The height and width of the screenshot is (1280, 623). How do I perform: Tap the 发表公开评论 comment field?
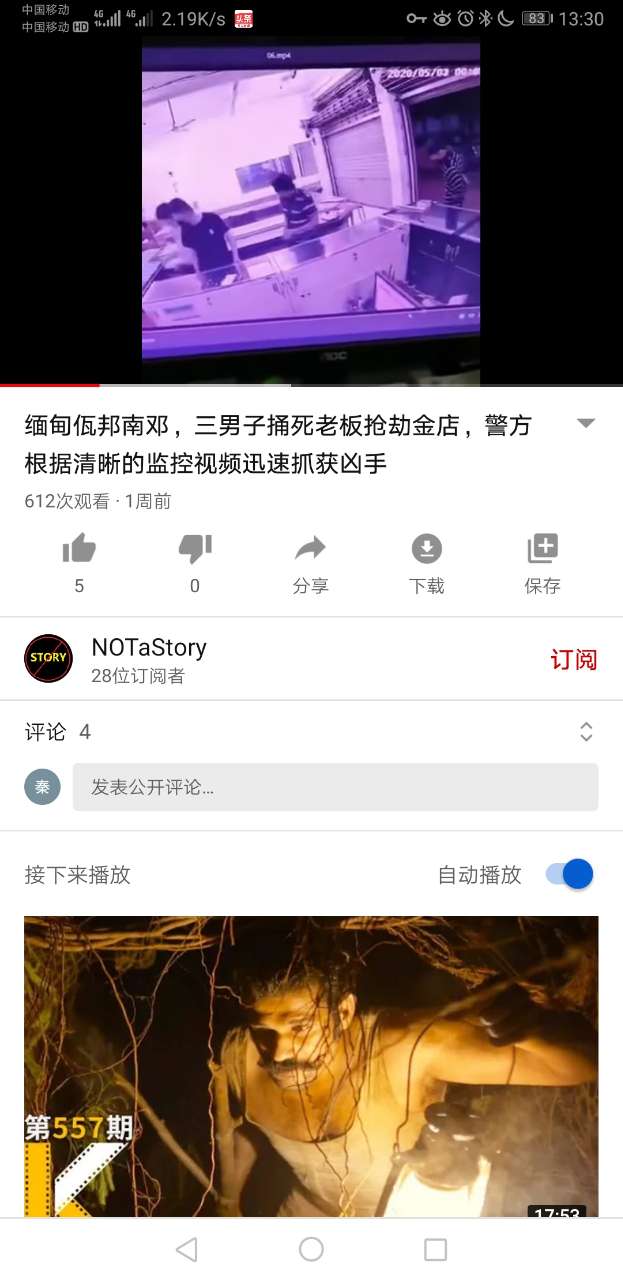(335, 787)
